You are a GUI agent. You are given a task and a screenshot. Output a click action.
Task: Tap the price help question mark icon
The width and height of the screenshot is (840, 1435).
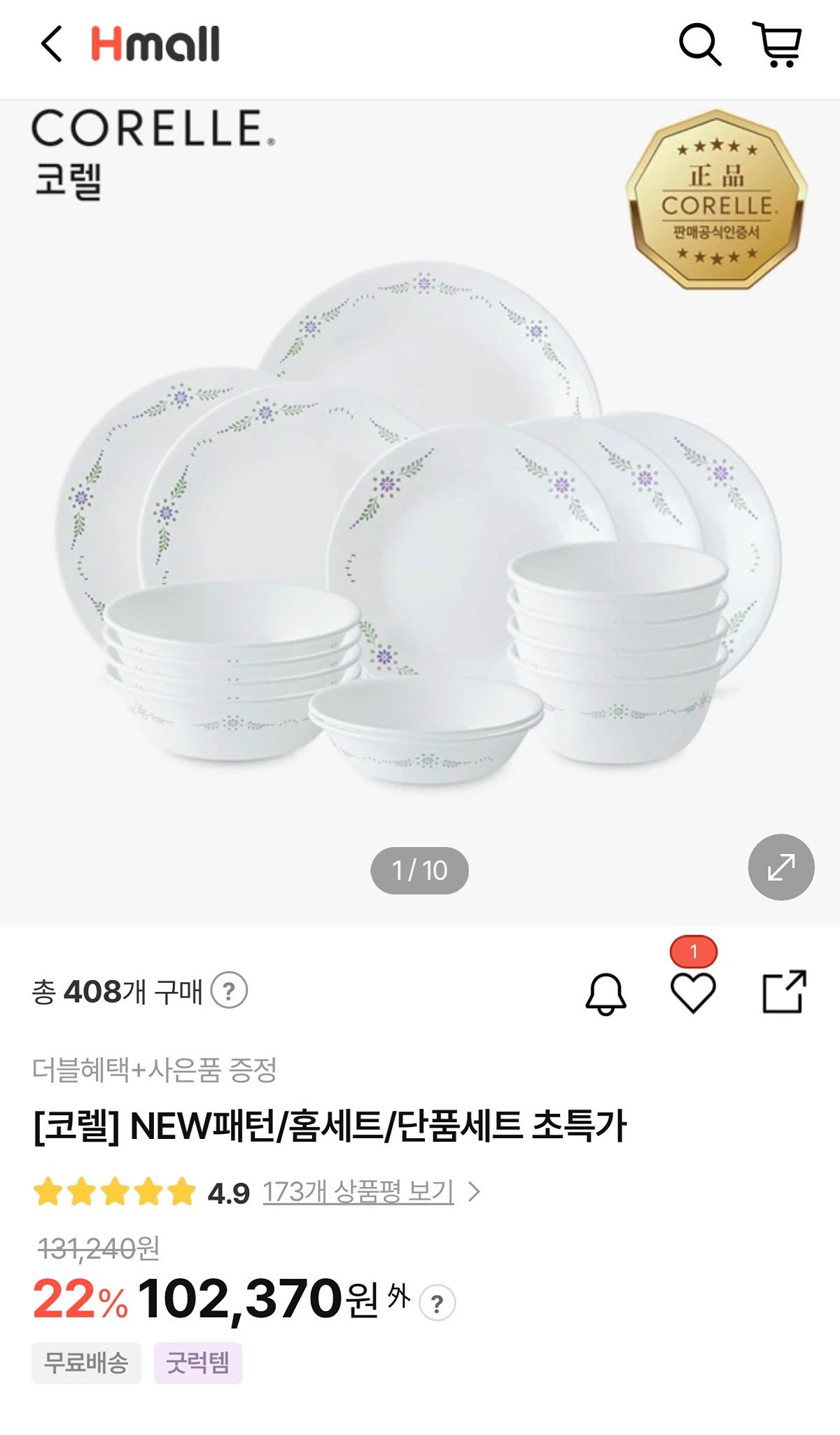coord(437,1303)
